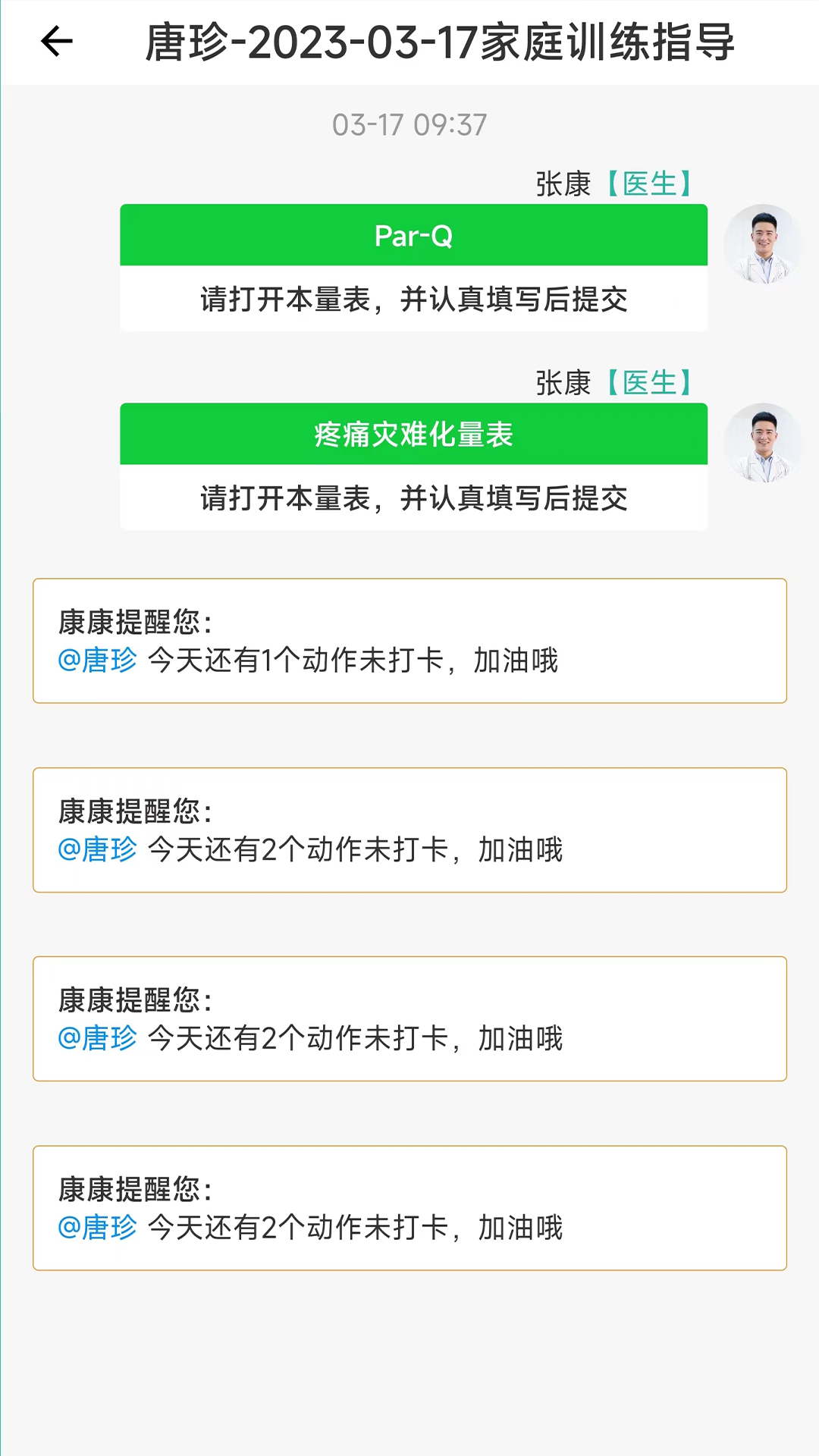Tap the back arrow to exit chat
Screen dimensions: 819x1456
(57, 42)
